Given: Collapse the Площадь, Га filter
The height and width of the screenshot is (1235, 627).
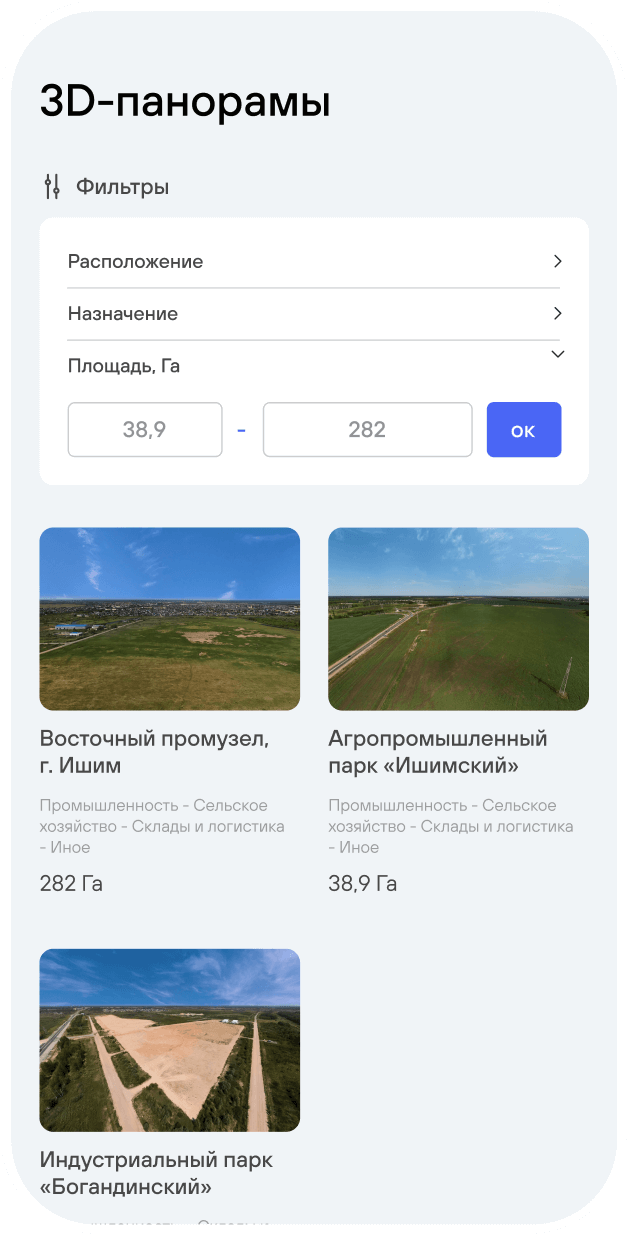Looking at the screenshot, I should (558, 355).
